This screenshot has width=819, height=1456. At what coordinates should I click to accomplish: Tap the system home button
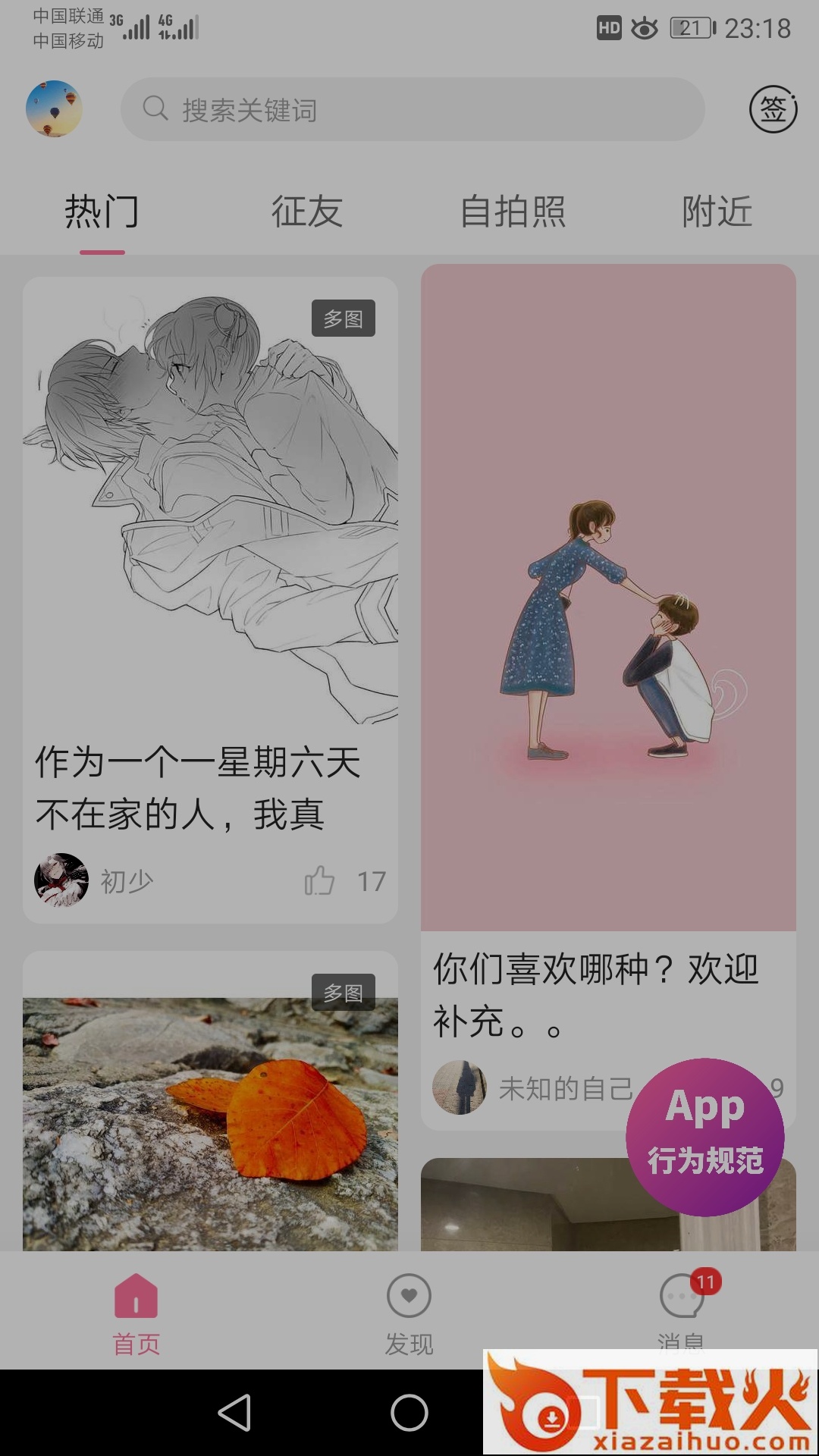409,1413
